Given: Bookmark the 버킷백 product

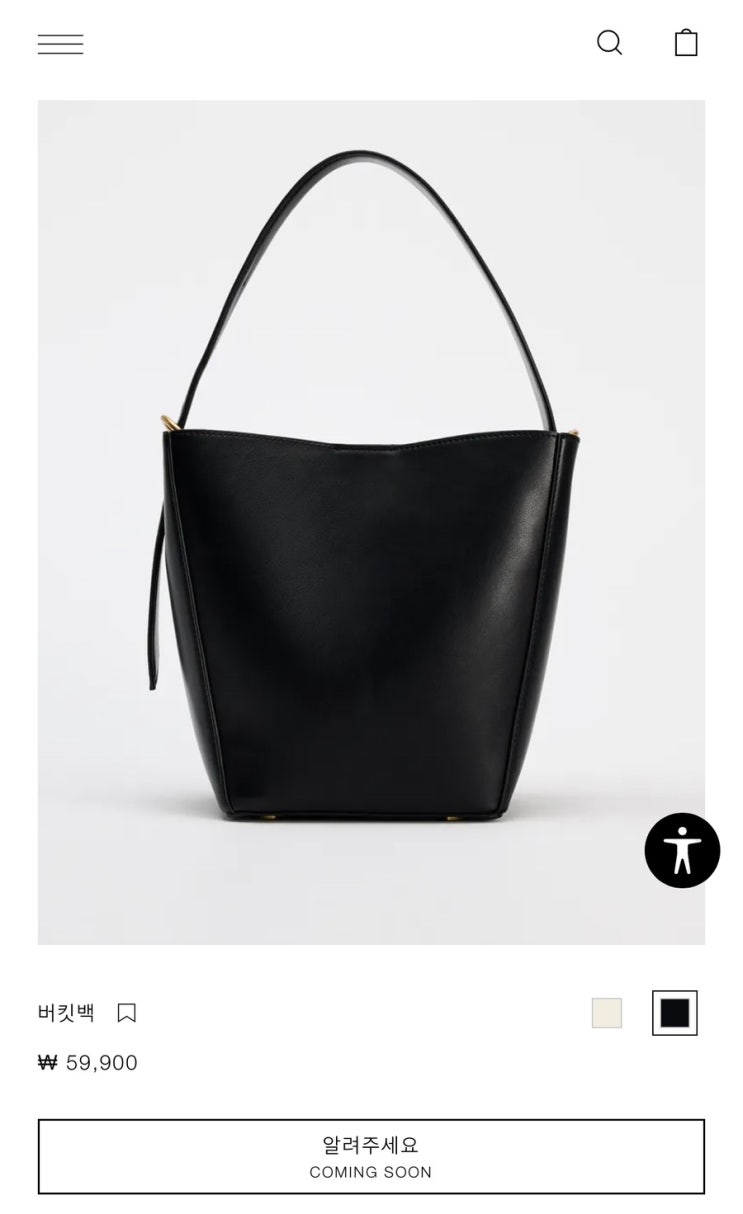Looking at the screenshot, I should pyautogui.click(x=127, y=1013).
